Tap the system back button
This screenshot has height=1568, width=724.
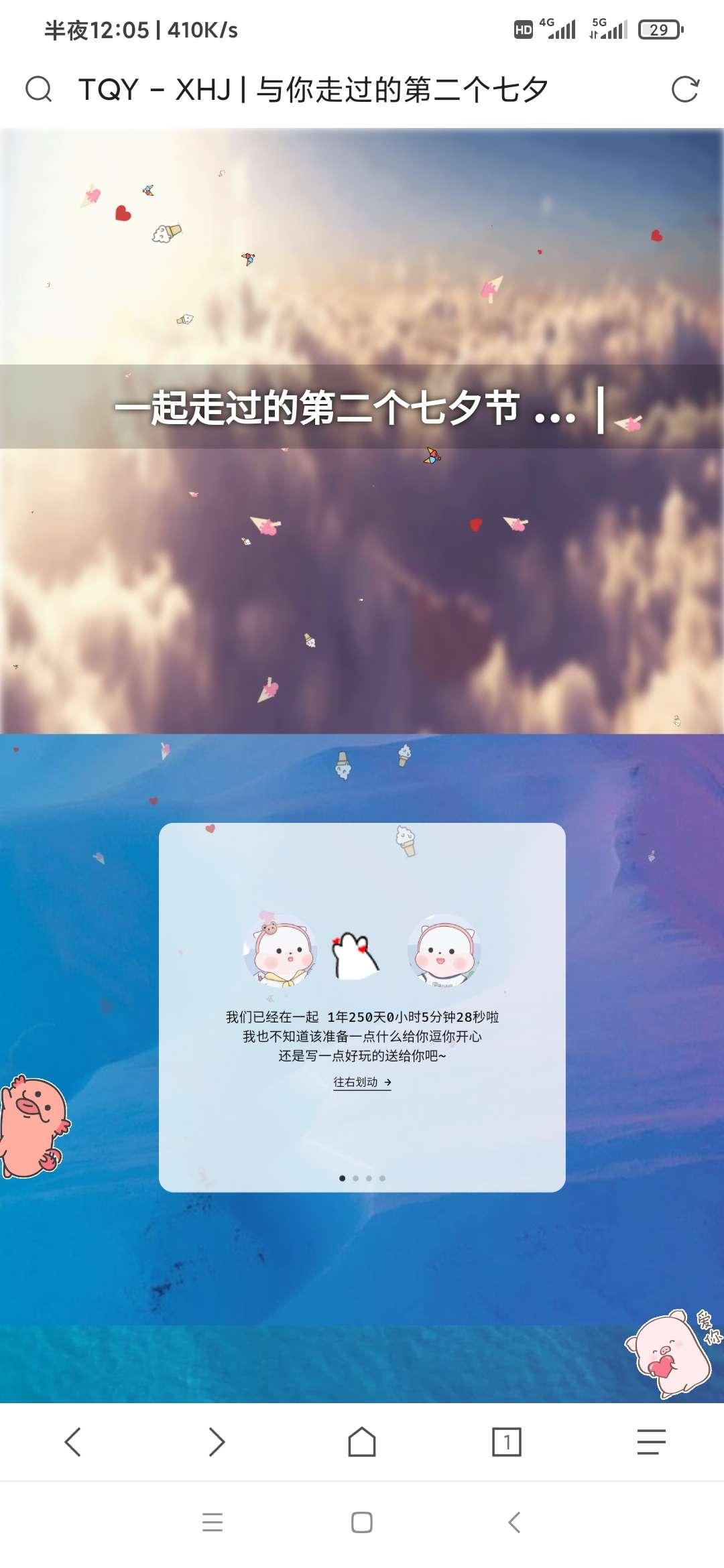(514, 1522)
